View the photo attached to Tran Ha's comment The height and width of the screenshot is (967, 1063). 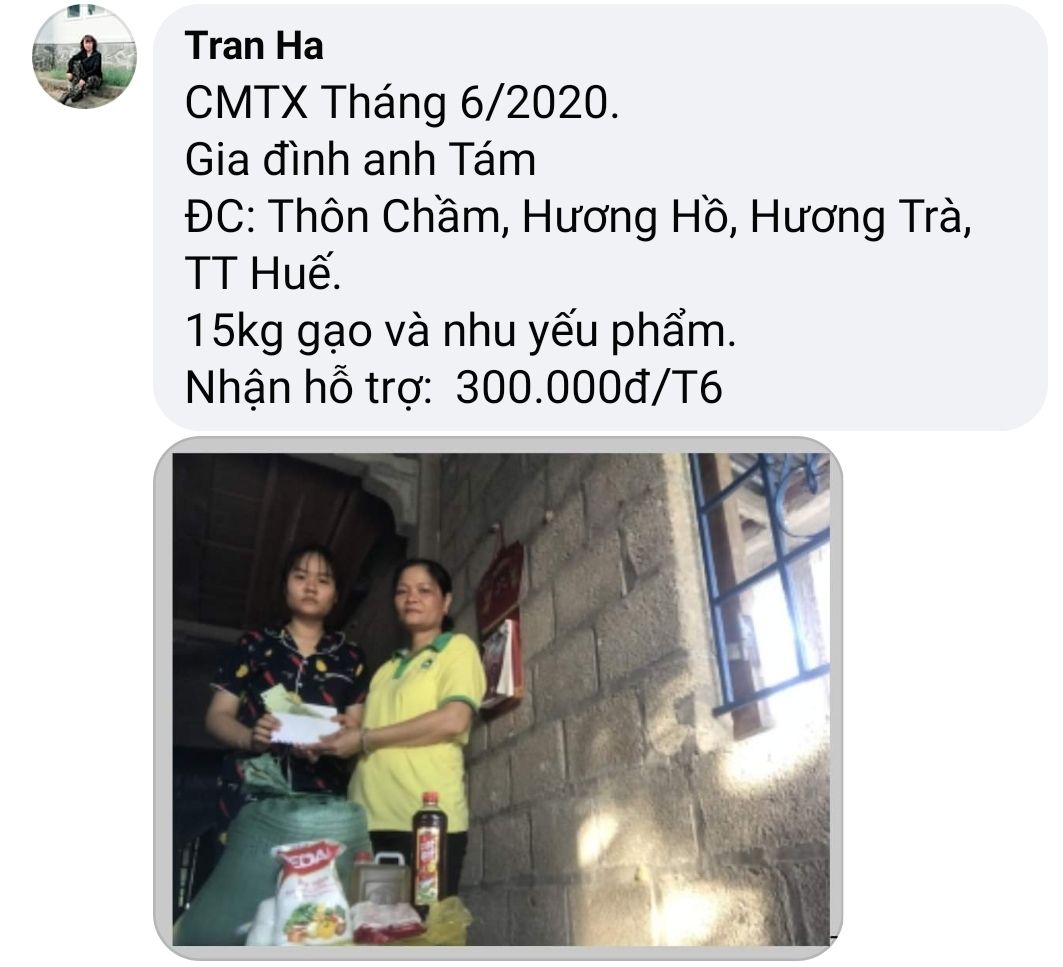coord(498,696)
